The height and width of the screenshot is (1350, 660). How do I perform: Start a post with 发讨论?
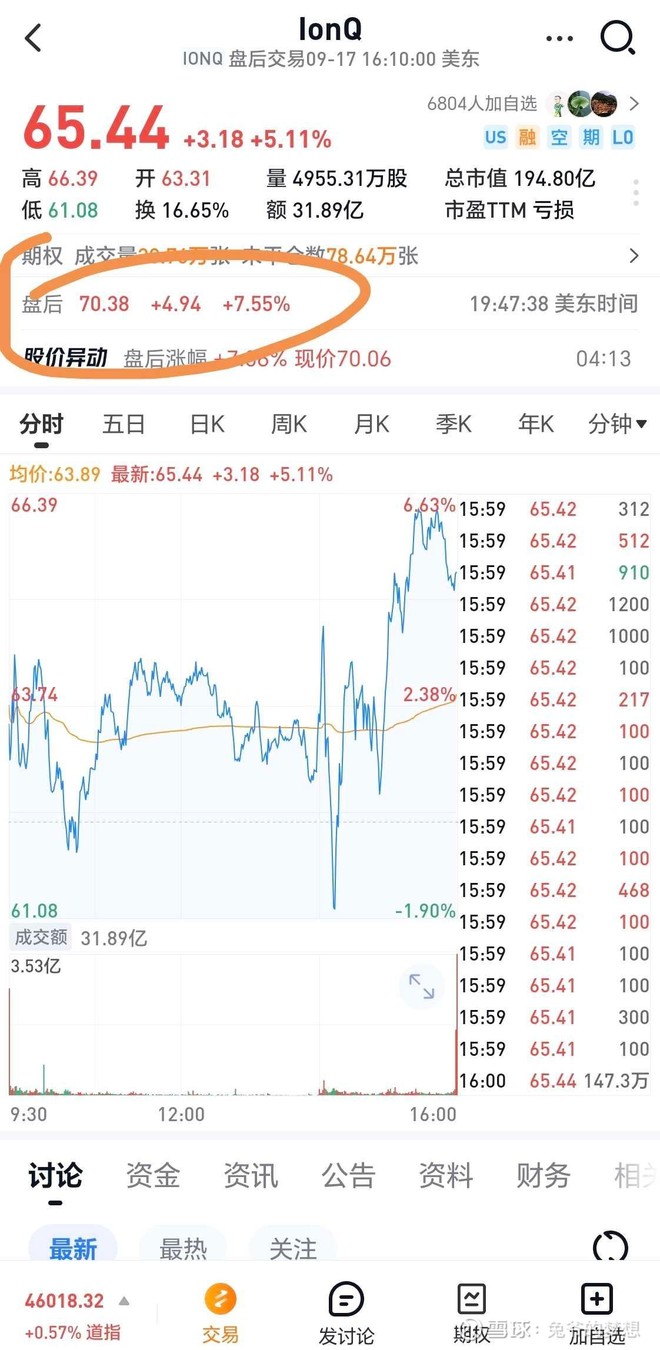tap(346, 1314)
